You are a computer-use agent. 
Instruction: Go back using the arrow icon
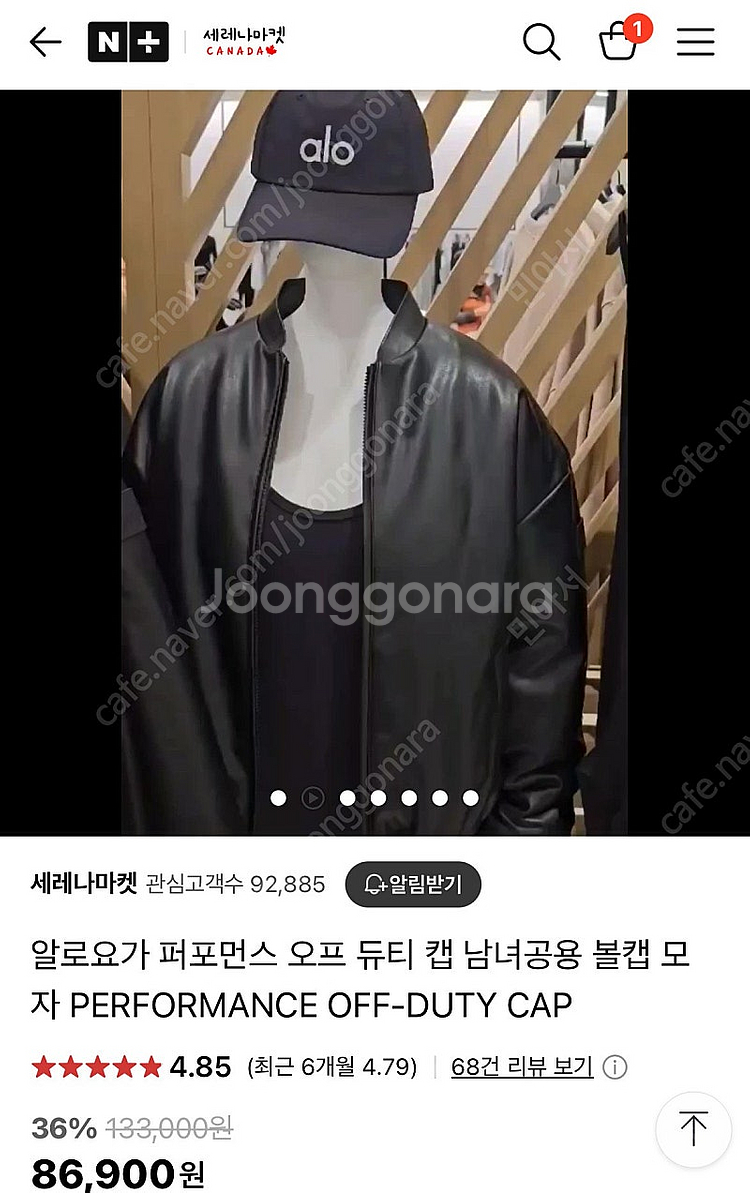[45, 42]
